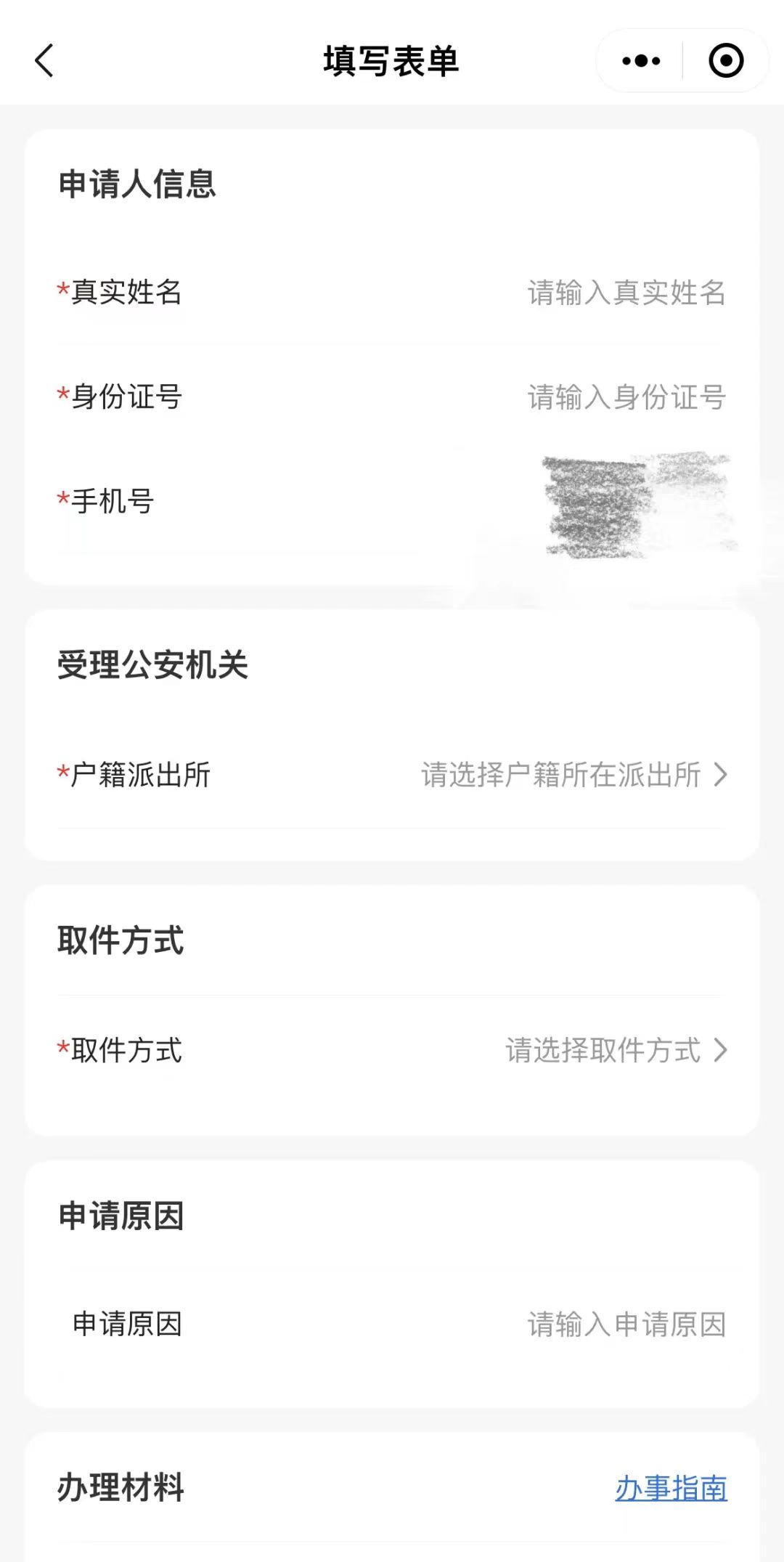Image resolution: width=784 pixels, height=1562 pixels.
Task: Focus the 真实姓名 input field
Action: tap(626, 293)
